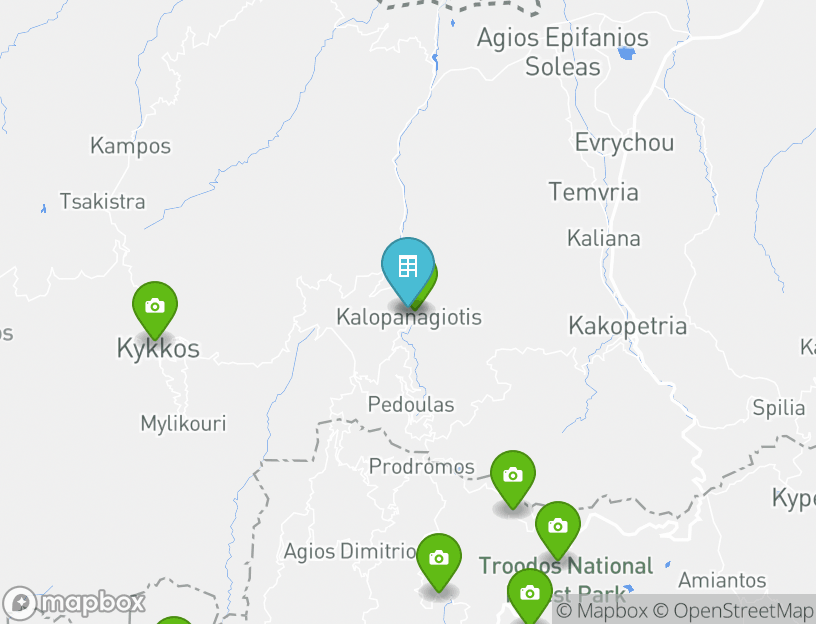This screenshot has height=624, width=816.
Task: Tap the blue hotel marker at Kalopanagiotis
Action: [407, 268]
